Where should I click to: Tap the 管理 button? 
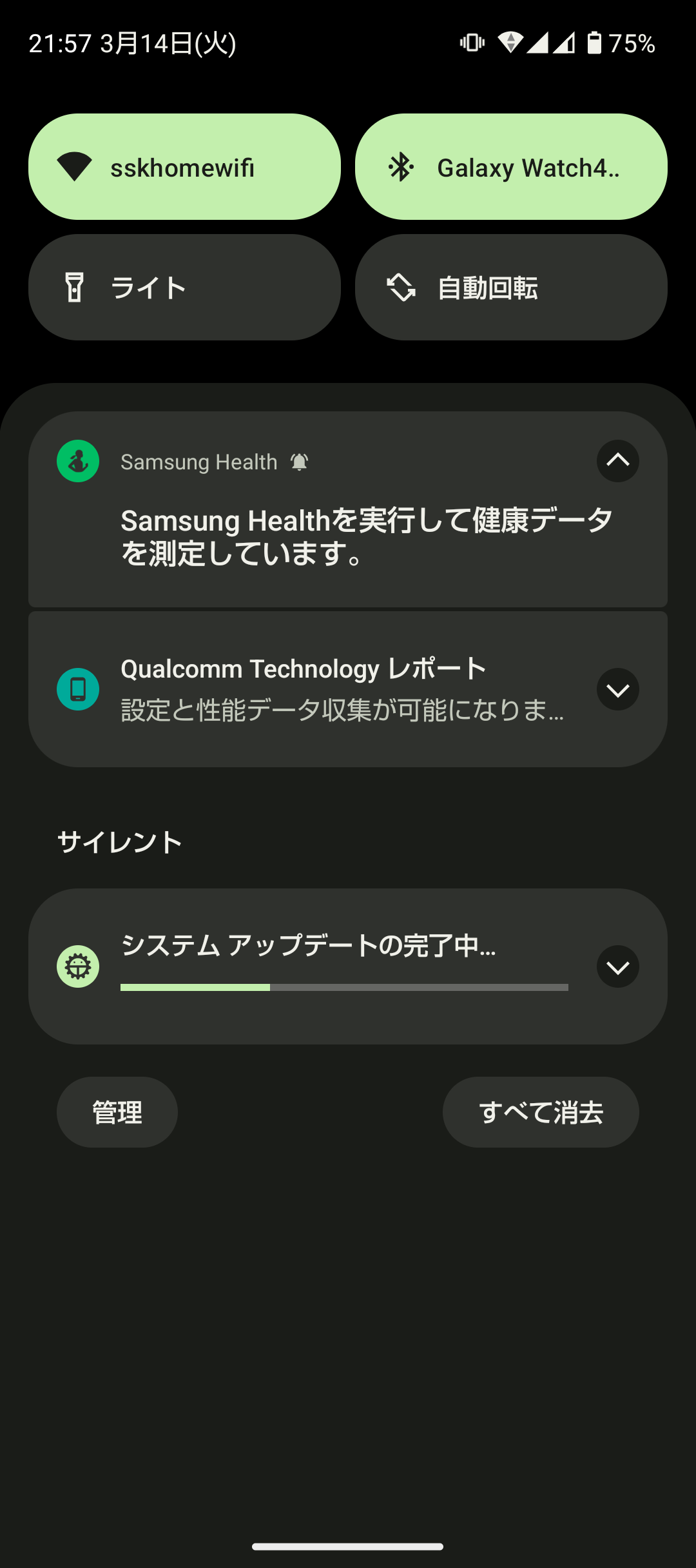117,1112
